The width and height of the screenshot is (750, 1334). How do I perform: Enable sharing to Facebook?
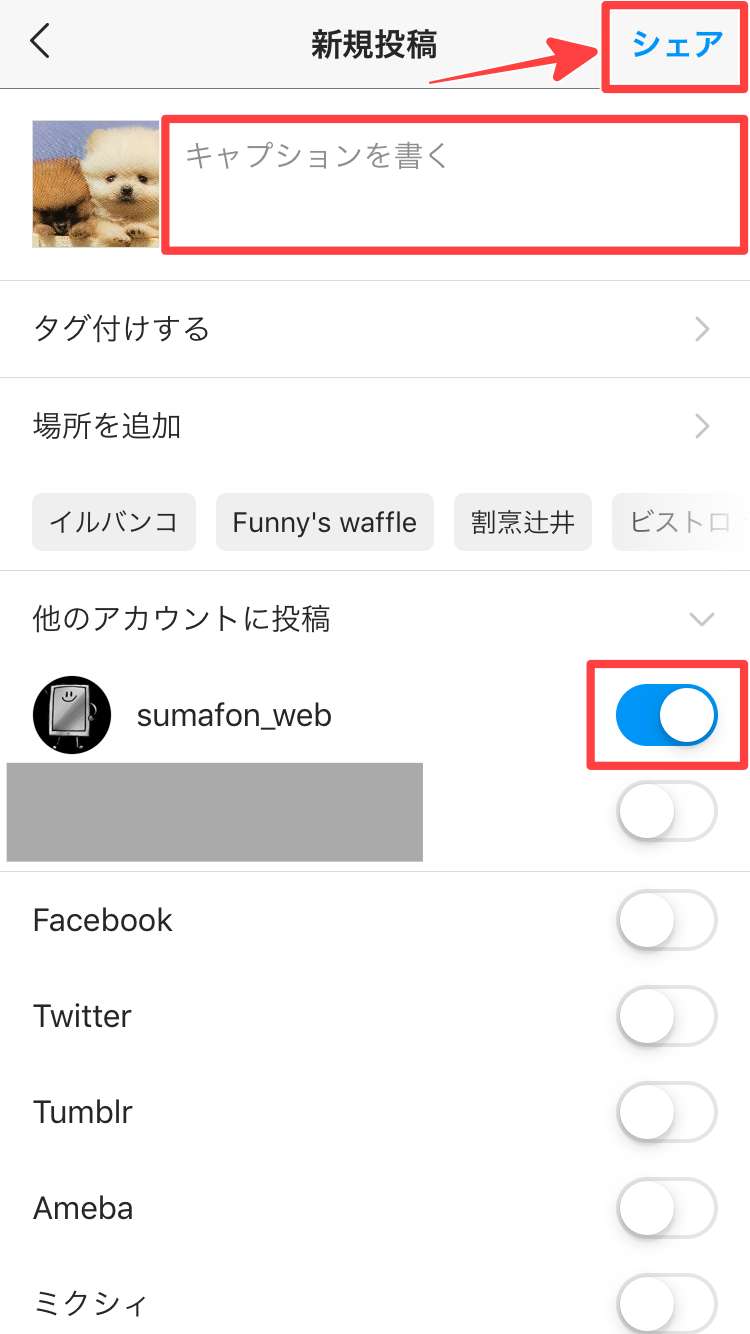pyautogui.click(x=666, y=920)
